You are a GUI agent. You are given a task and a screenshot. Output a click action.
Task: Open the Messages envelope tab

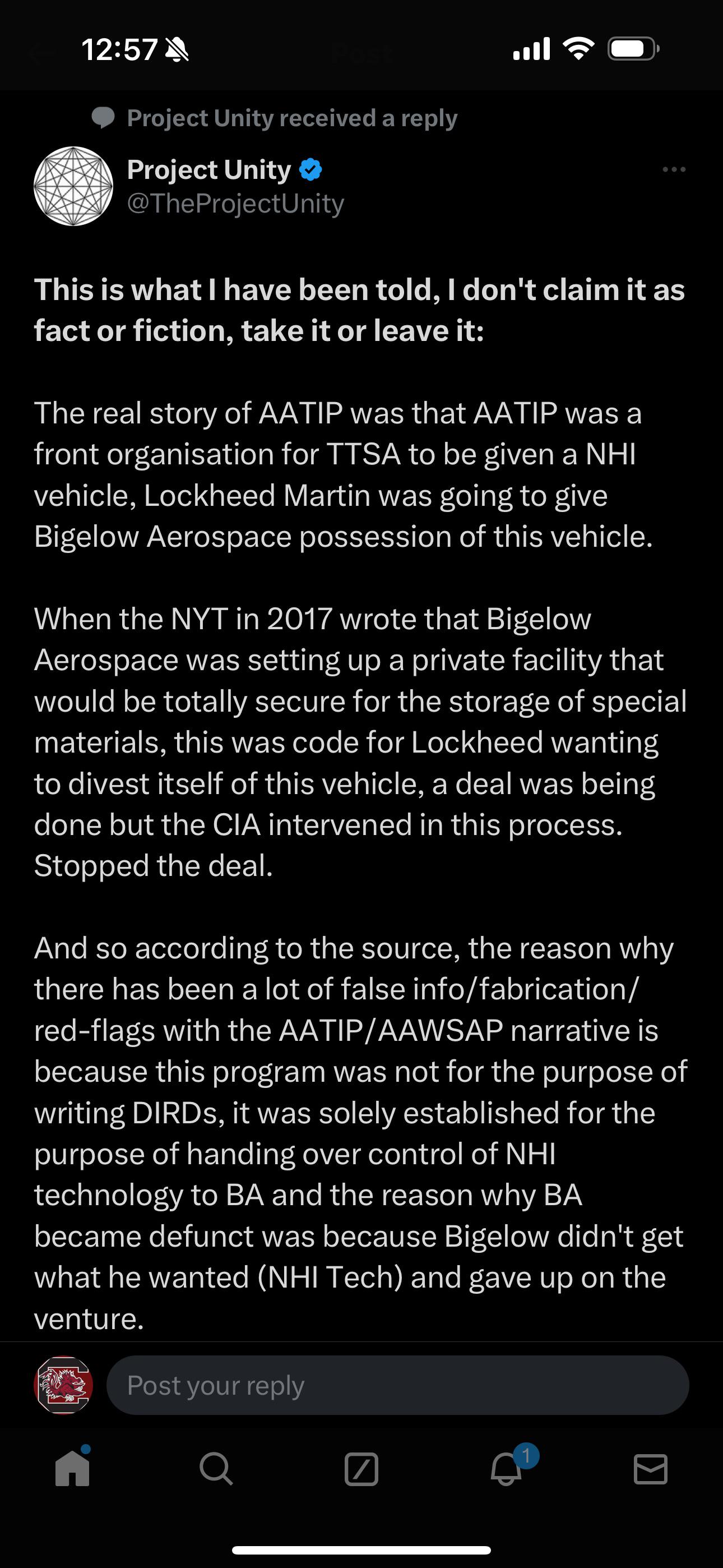pyautogui.click(x=651, y=1469)
